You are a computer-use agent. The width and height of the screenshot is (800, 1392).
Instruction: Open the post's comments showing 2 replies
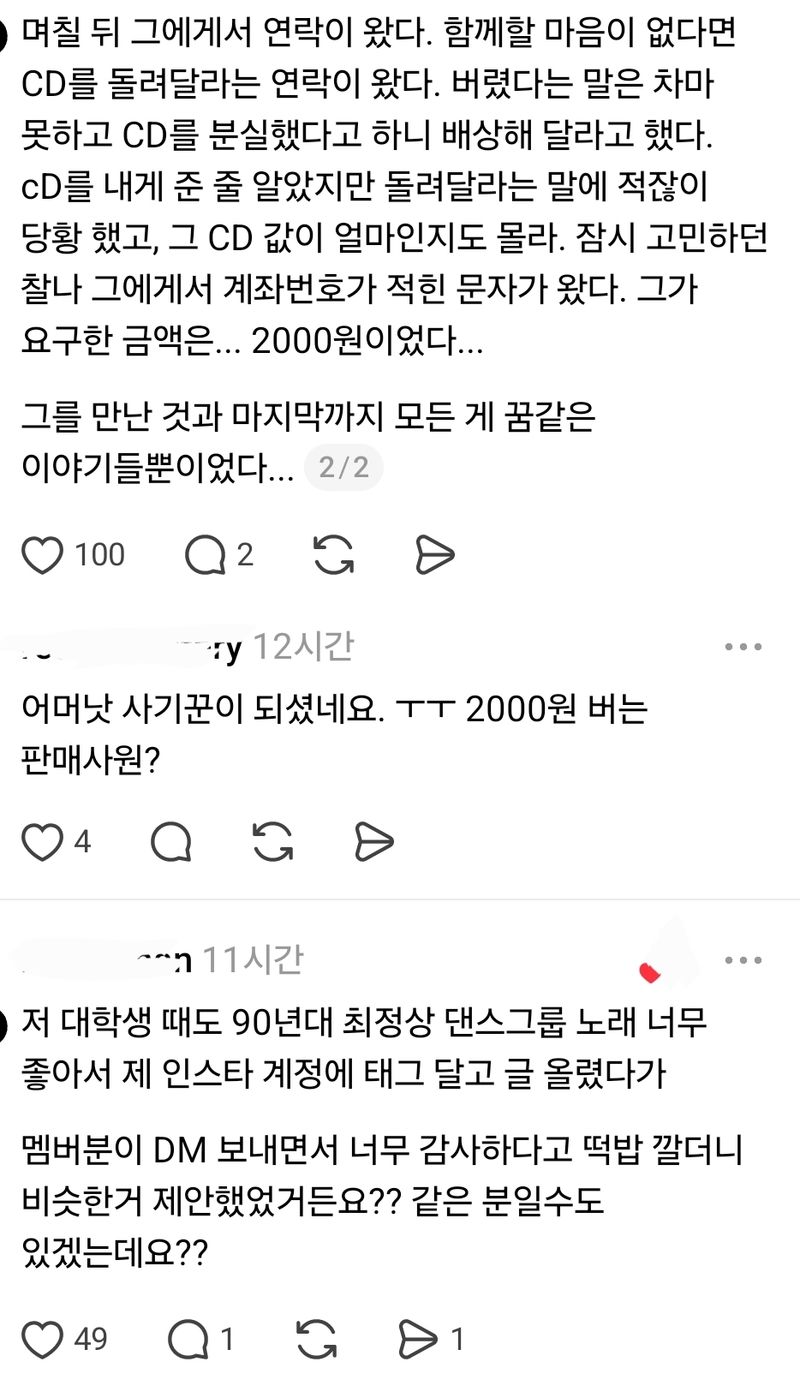pos(206,555)
